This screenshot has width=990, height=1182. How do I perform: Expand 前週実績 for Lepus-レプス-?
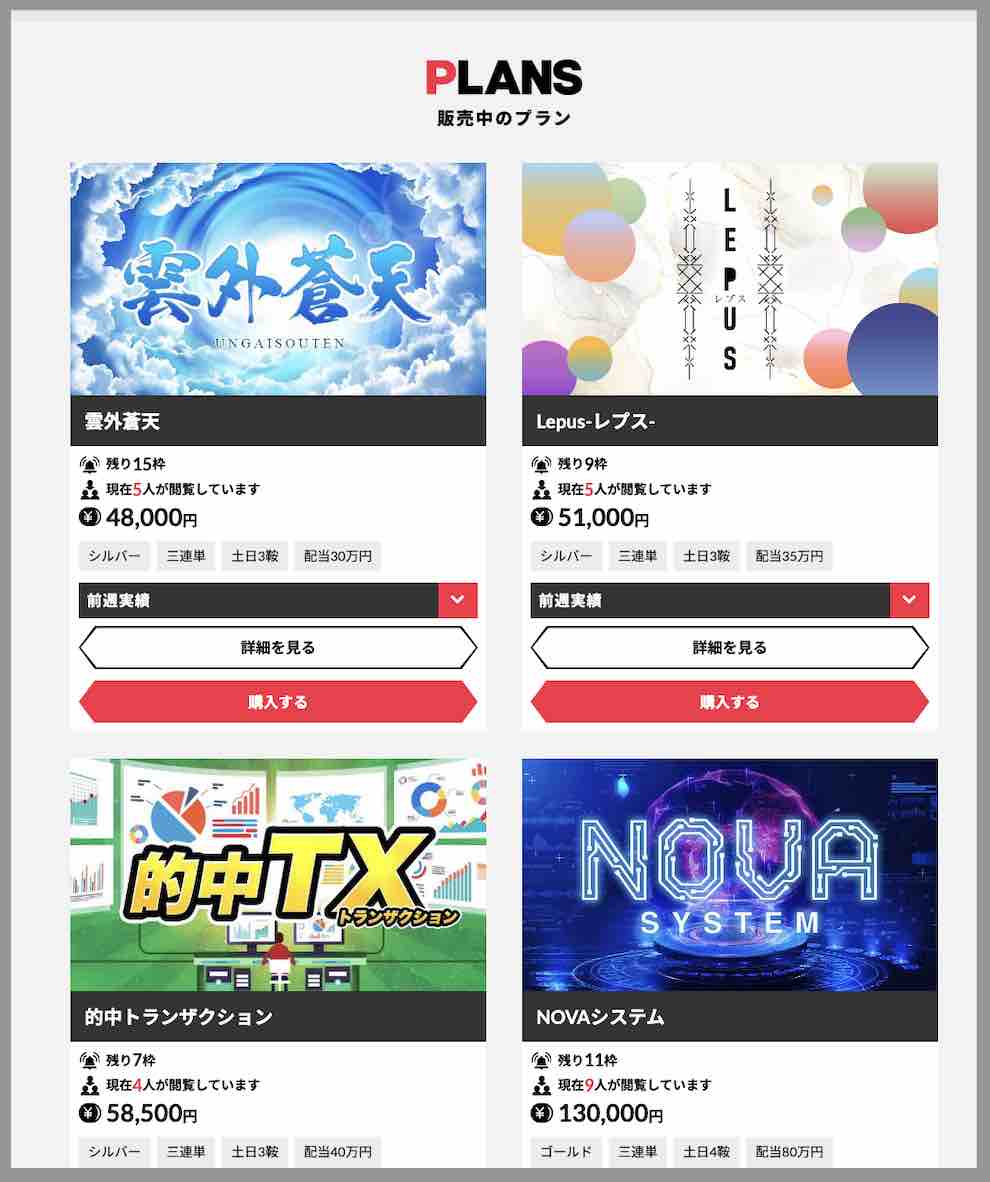coord(909,600)
